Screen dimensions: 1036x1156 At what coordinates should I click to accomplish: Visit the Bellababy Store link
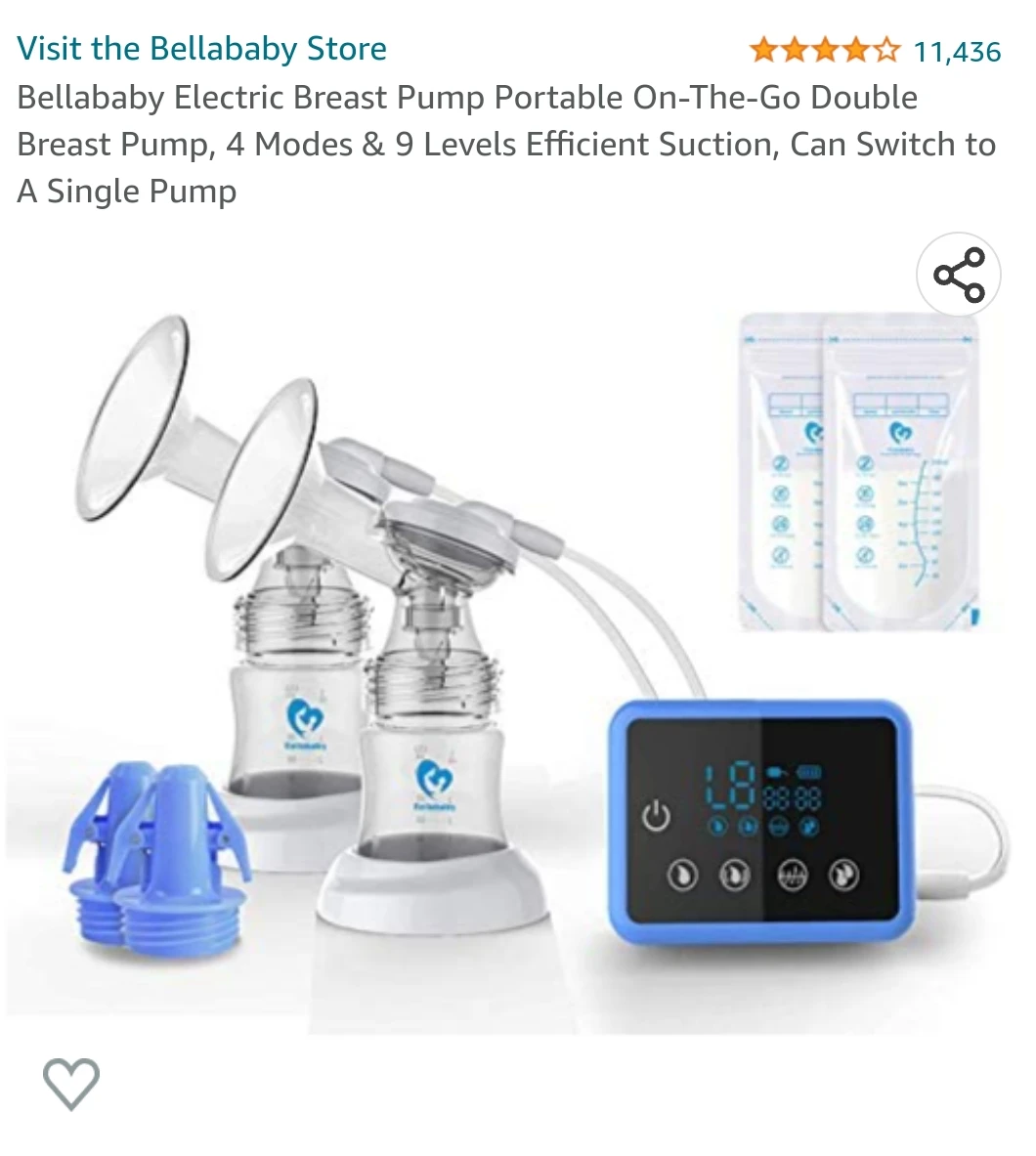pos(201,49)
